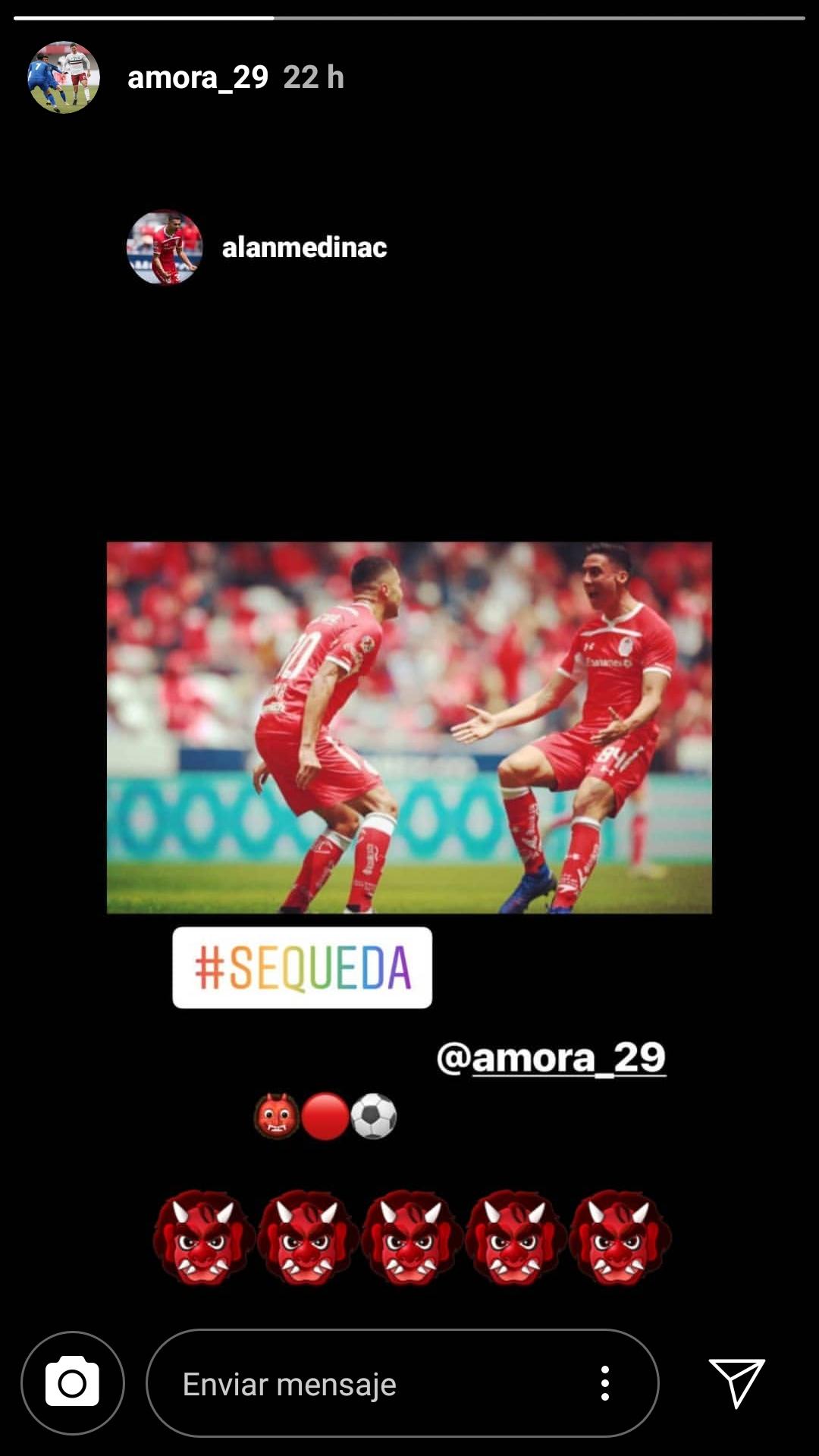Open the camera button
The width and height of the screenshot is (819, 1456).
click(73, 1383)
